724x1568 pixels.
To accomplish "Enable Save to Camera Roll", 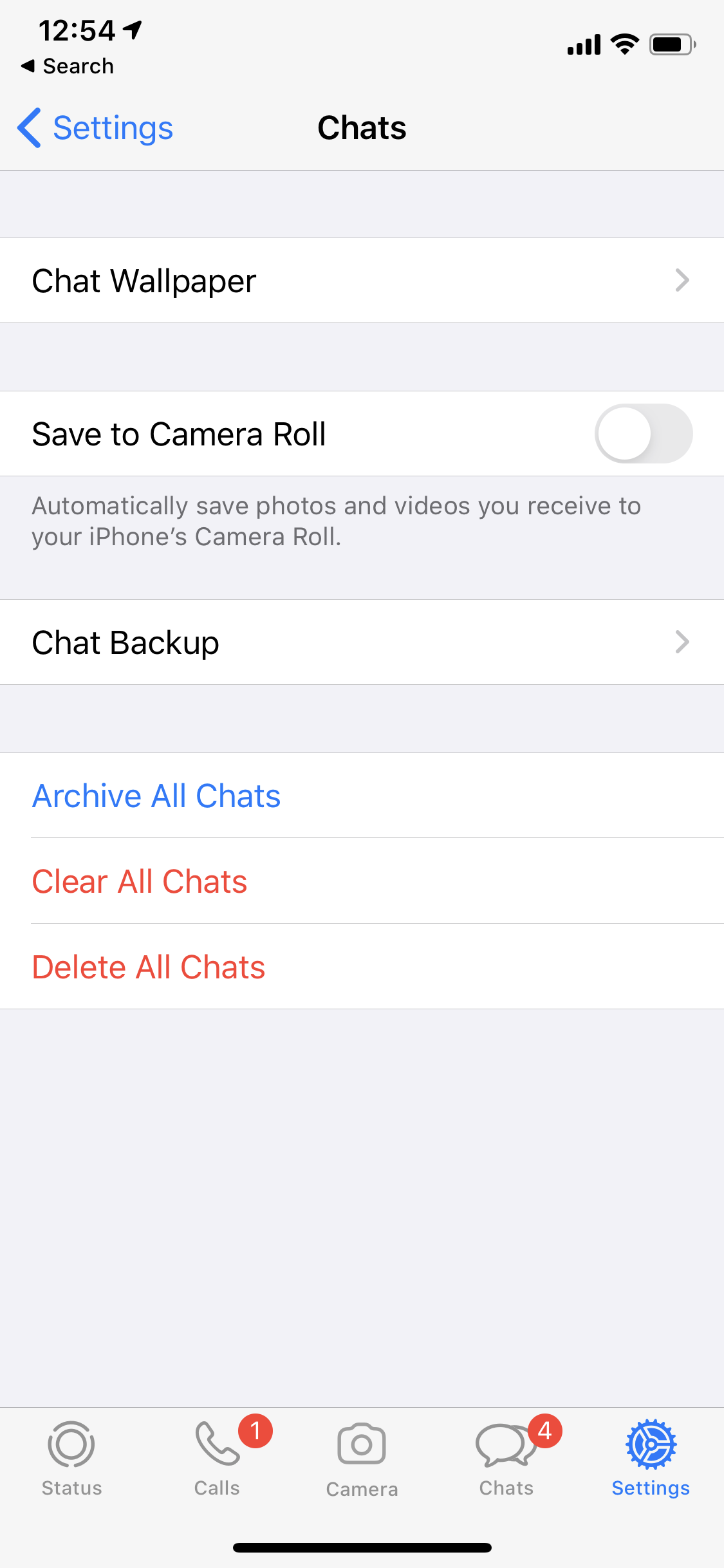I will [643, 434].
